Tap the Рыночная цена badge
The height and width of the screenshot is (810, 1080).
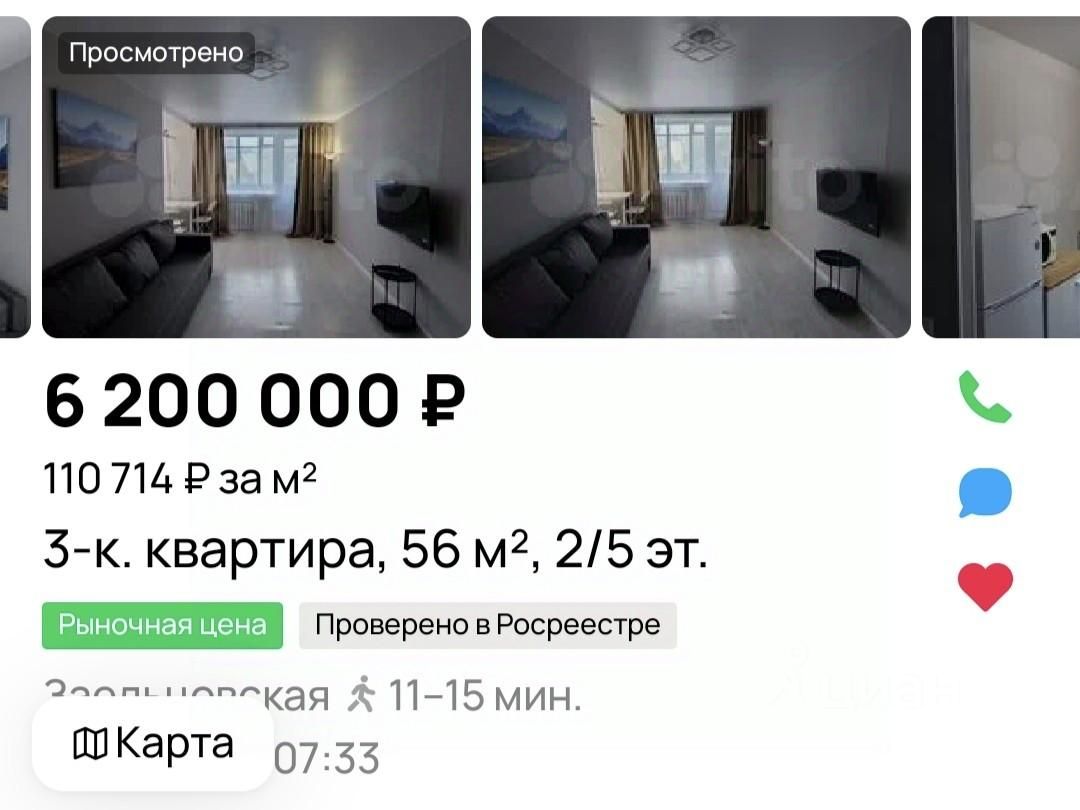pyautogui.click(x=162, y=625)
